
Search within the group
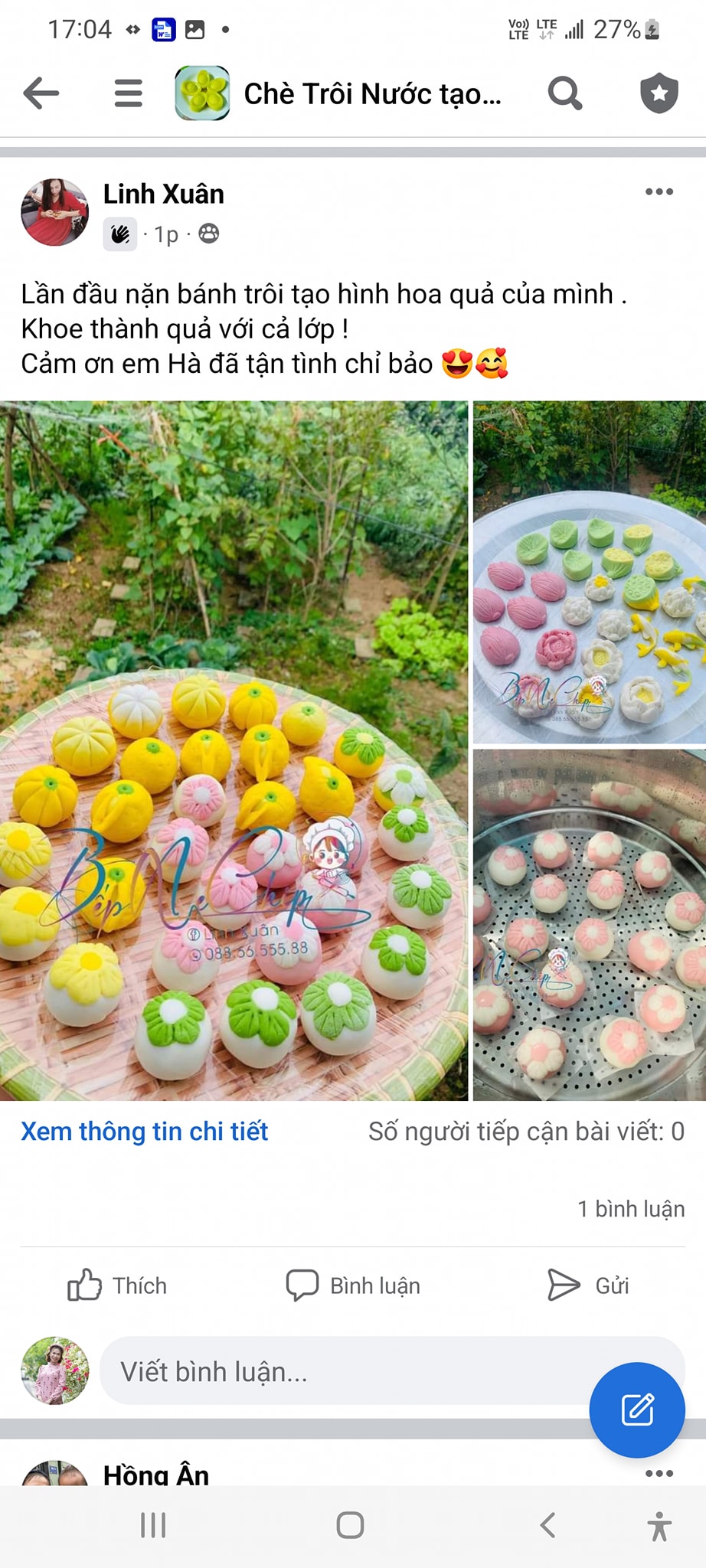[x=565, y=93]
